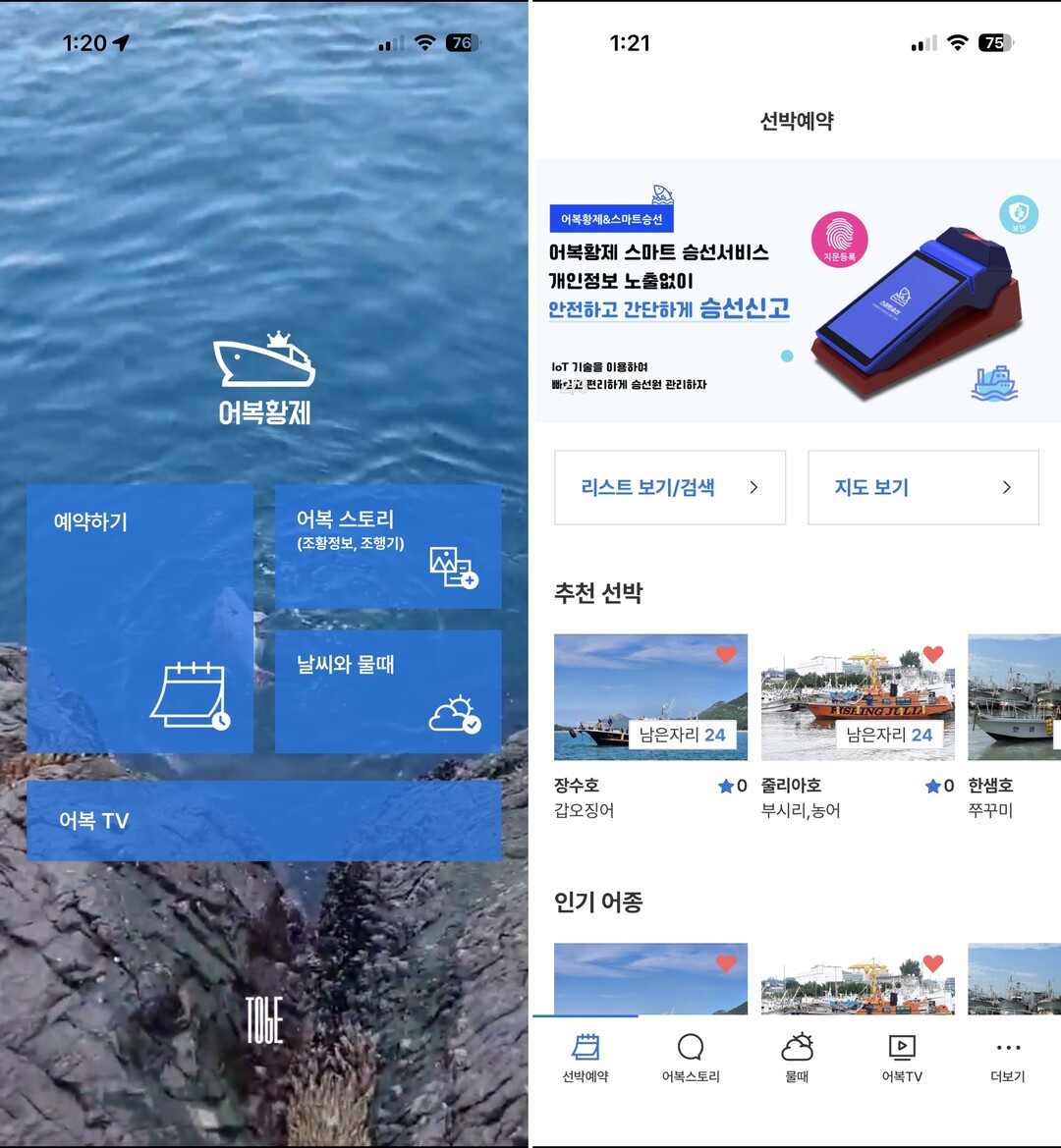1061x1148 pixels.
Task: Open the 예약하기 tile
Action: tap(140, 619)
